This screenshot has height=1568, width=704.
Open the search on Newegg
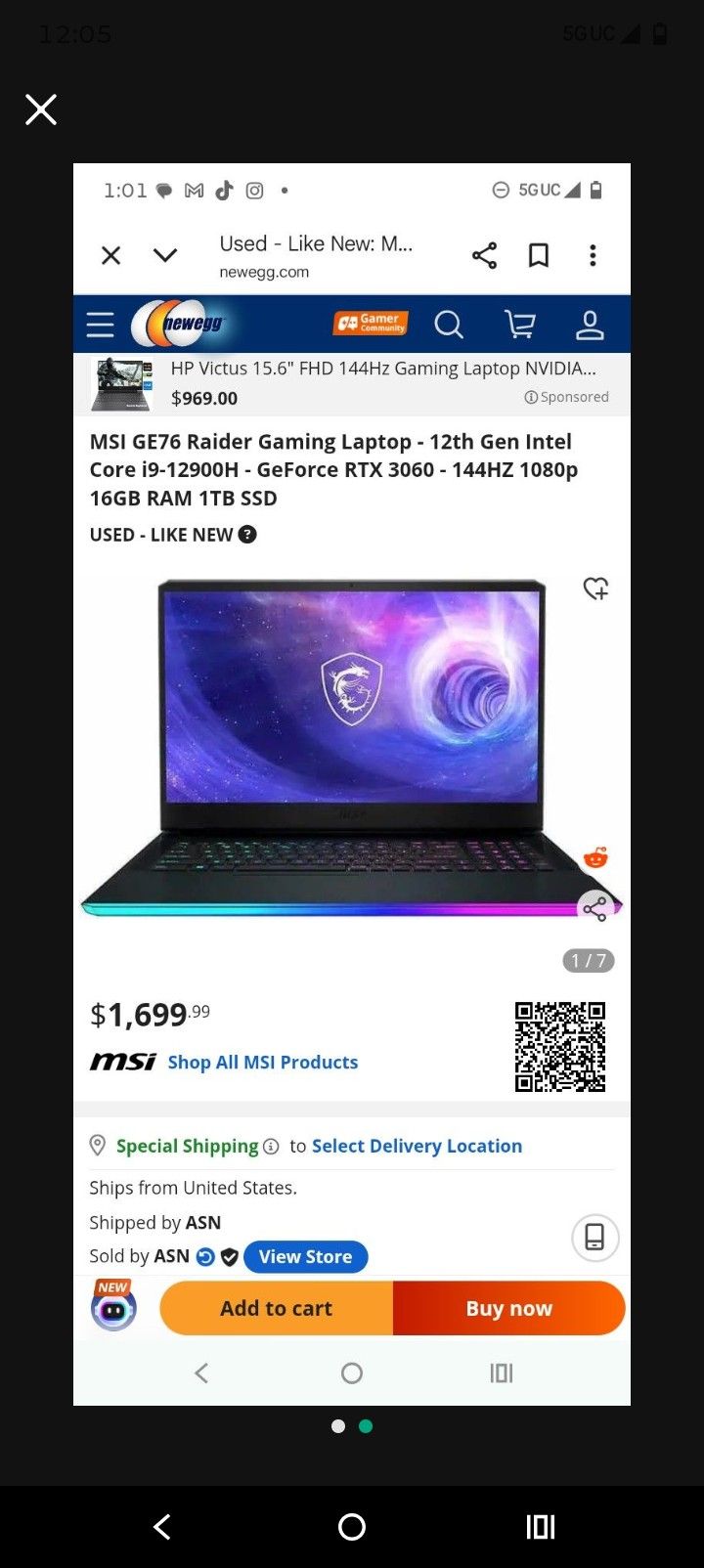[x=449, y=324]
